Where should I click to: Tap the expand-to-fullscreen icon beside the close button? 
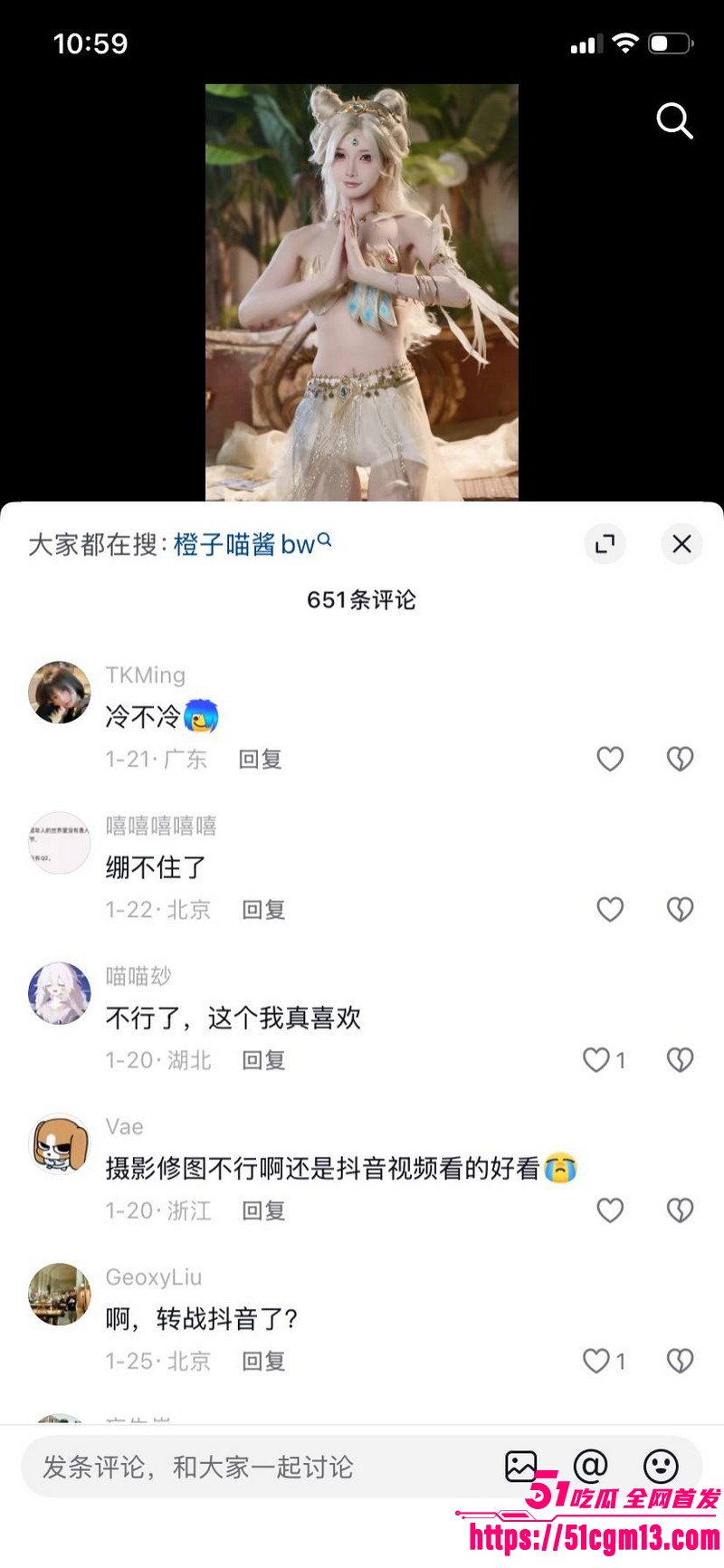(605, 544)
